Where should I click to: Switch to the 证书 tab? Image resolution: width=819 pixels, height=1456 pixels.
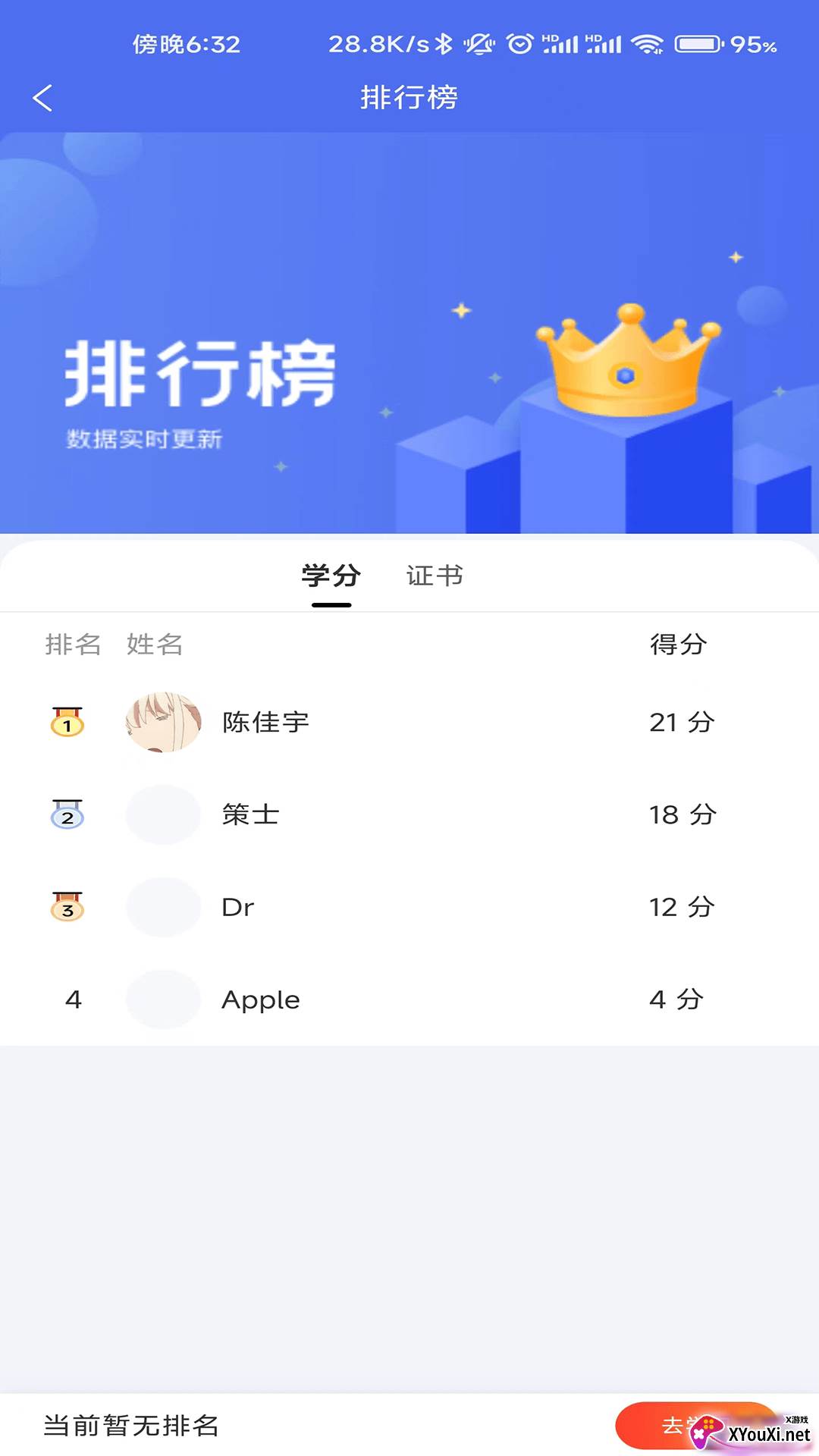(435, 576)
